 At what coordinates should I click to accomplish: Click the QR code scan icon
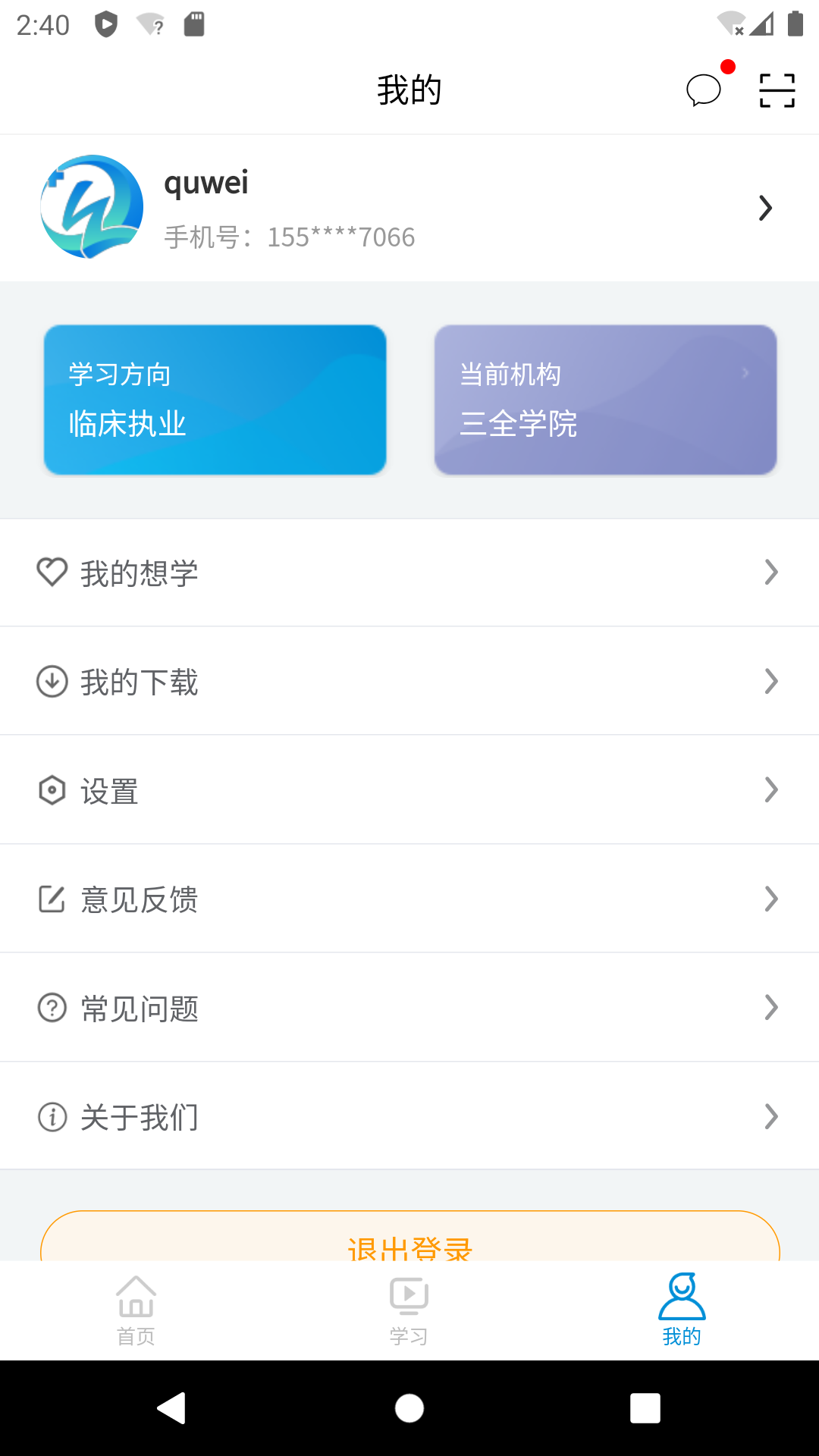(x=776, y=89)
